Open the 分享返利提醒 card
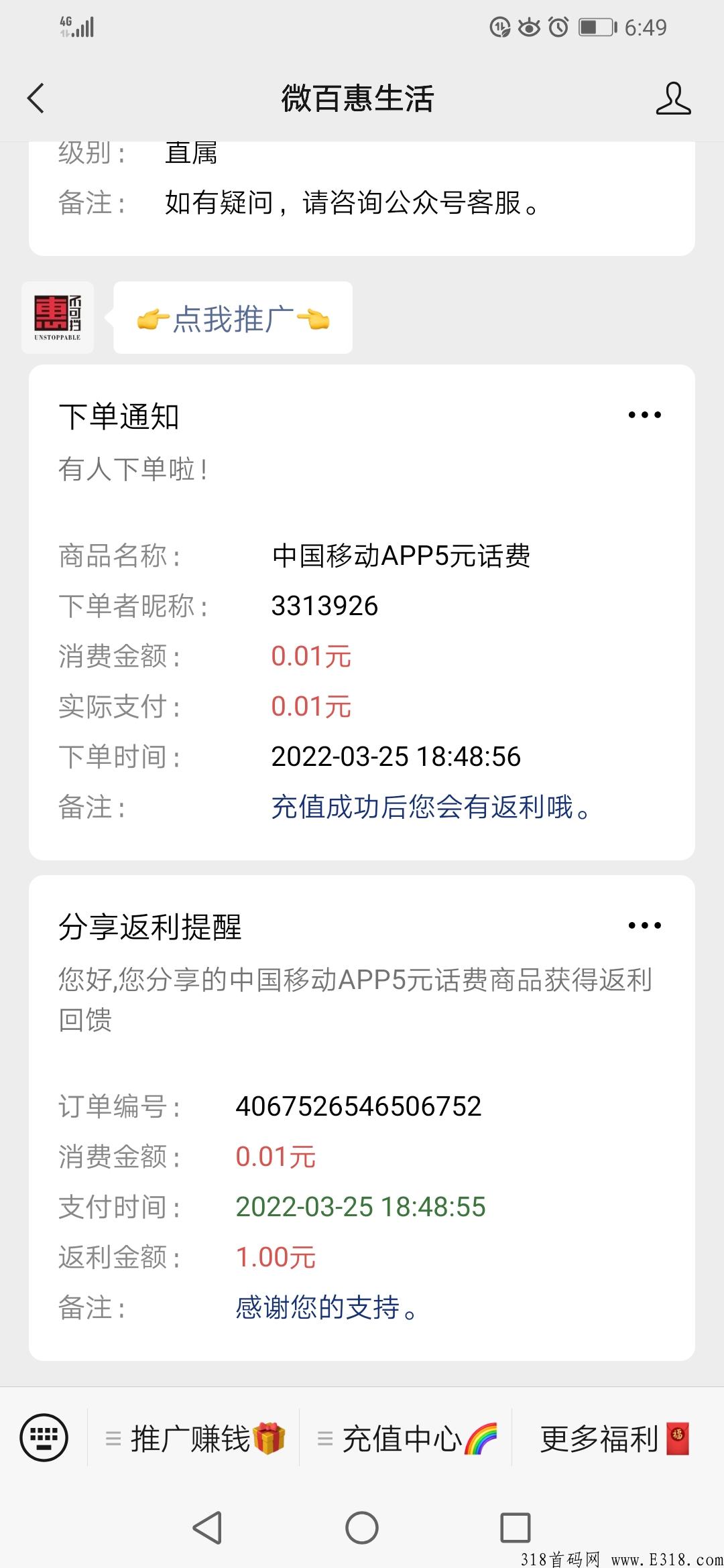 pos(362,1118)
